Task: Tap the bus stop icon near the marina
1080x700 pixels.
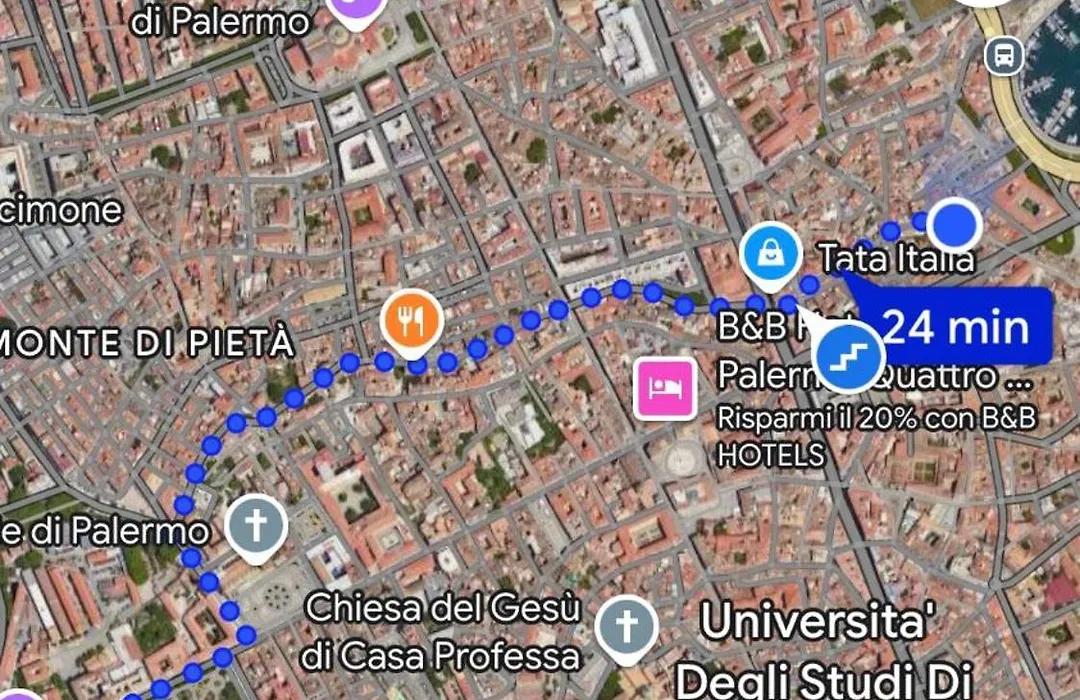Action: (x=1003, y=55)
